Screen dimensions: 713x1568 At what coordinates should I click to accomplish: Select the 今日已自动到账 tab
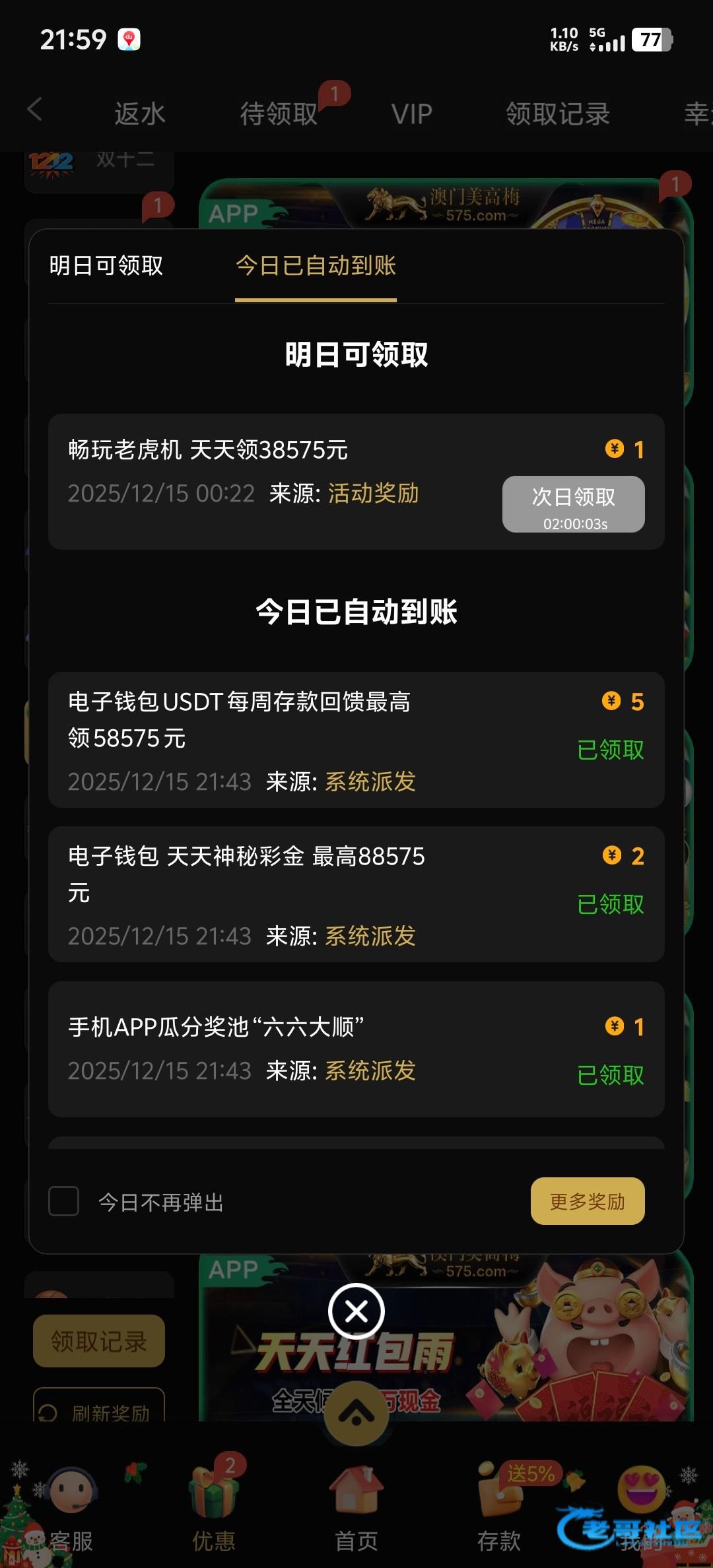click(316, 266)
